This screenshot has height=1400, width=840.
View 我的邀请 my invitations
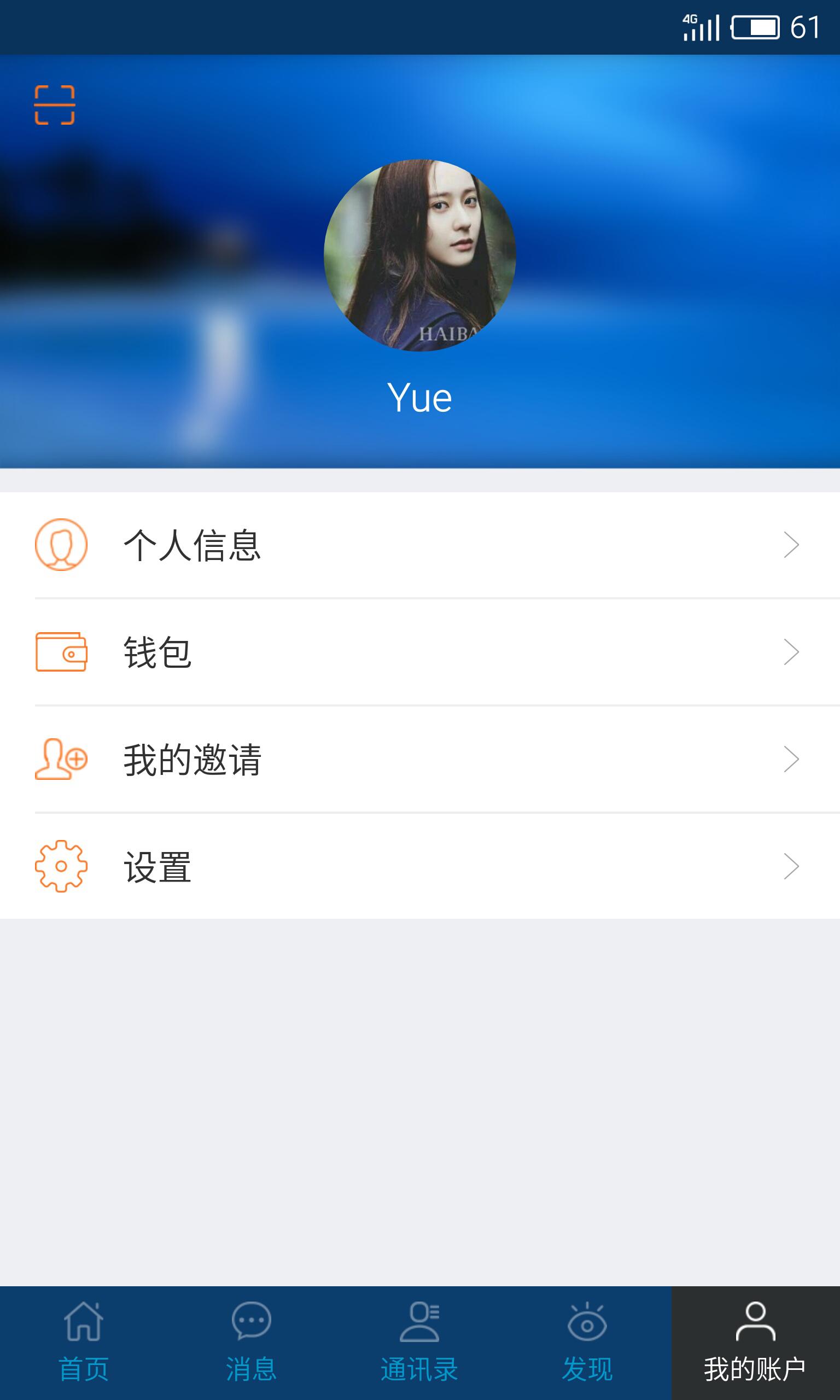(x=419, y=760)
